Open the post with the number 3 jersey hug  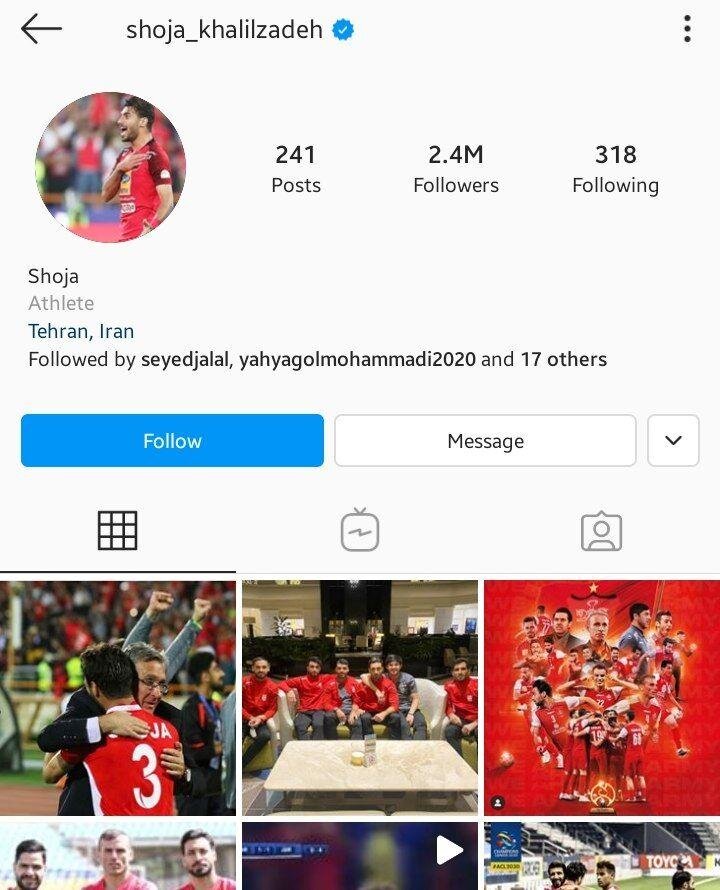tap(117, 697)
